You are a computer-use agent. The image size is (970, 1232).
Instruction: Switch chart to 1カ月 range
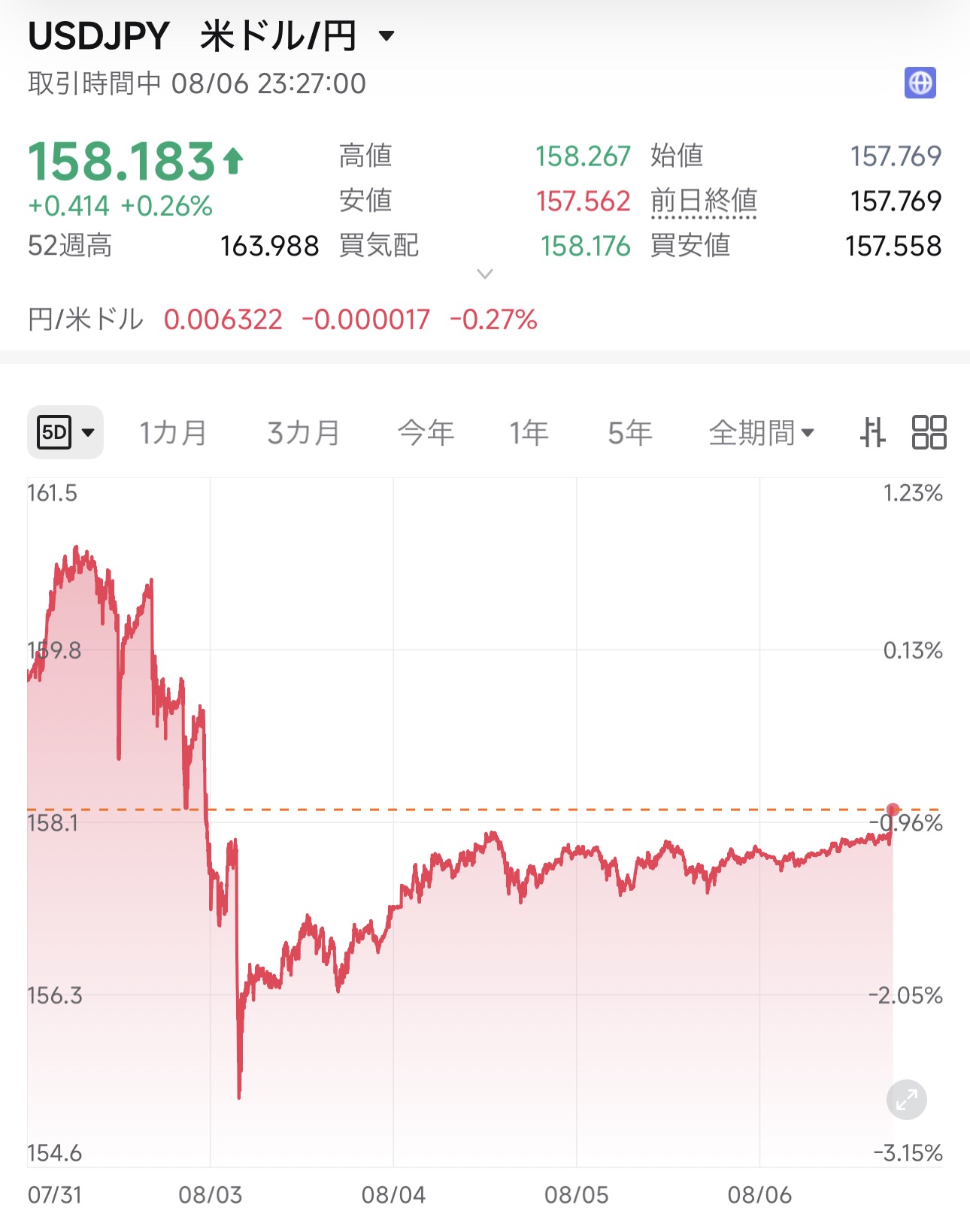174,433
